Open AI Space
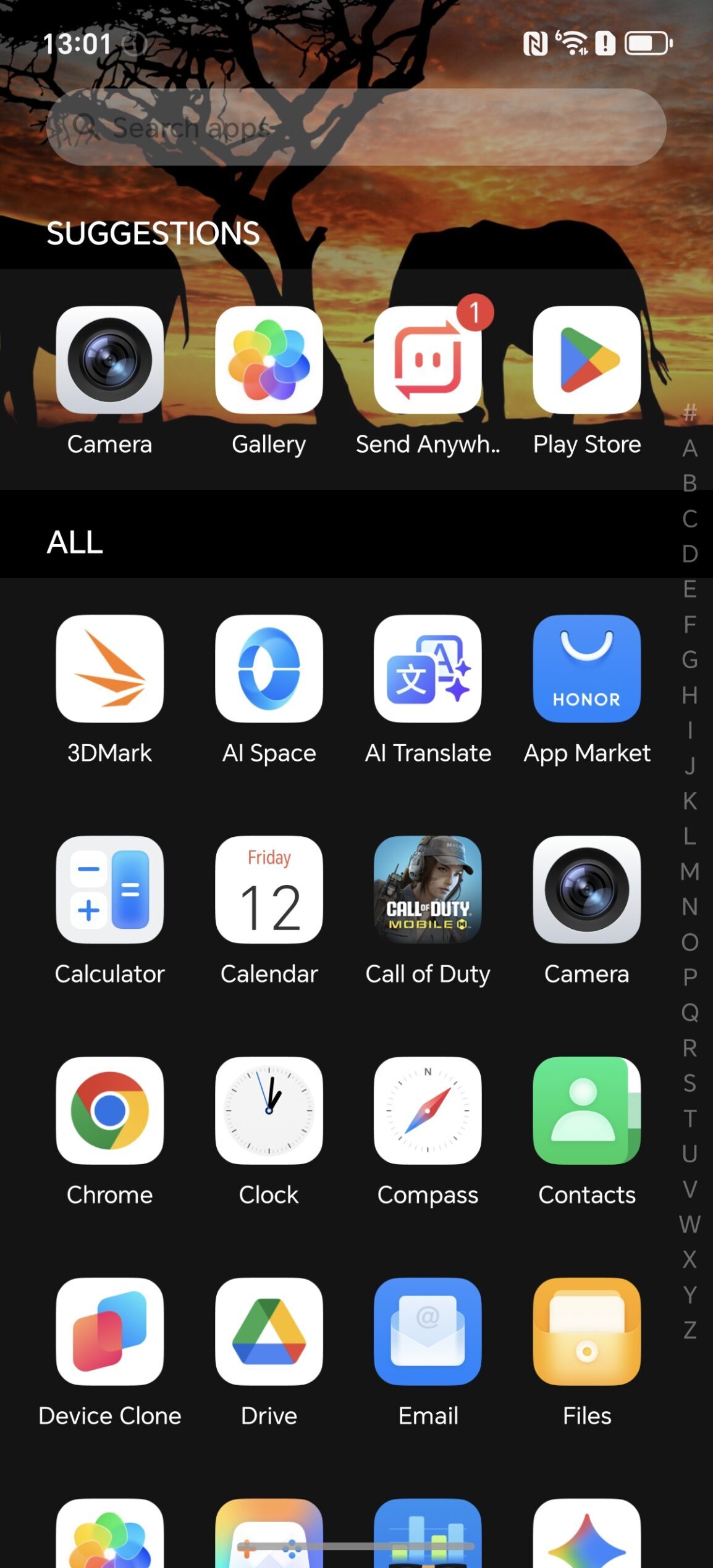The width and height of the screenshot is (713, 1568). [269, 669]
